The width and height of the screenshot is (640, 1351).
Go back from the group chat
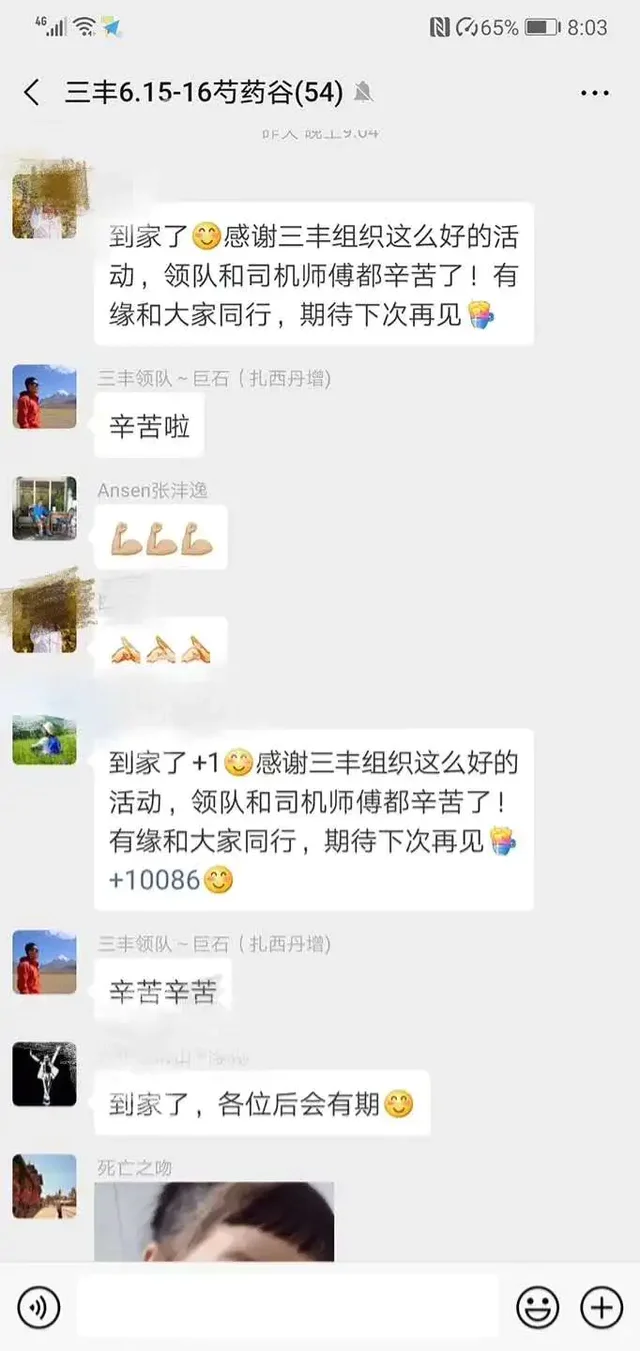pyautogui.click(x=32, y=93)
